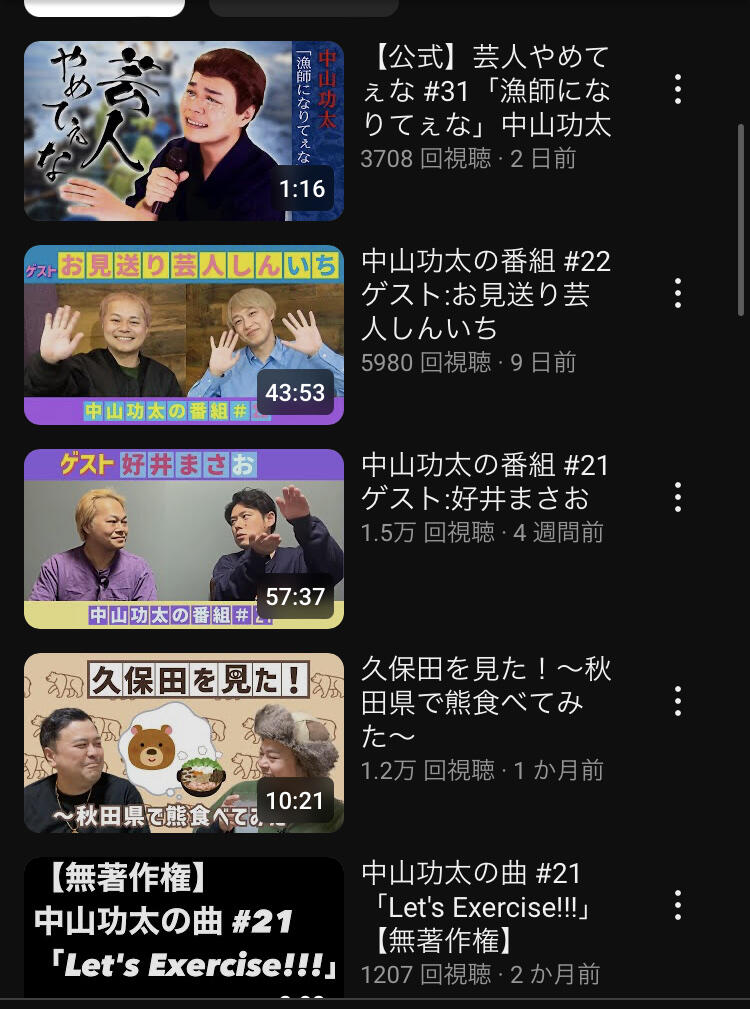Open the 久保田を見た！秋田県で熊食べてみた video

pyautogui.click(x=184, y=743)
